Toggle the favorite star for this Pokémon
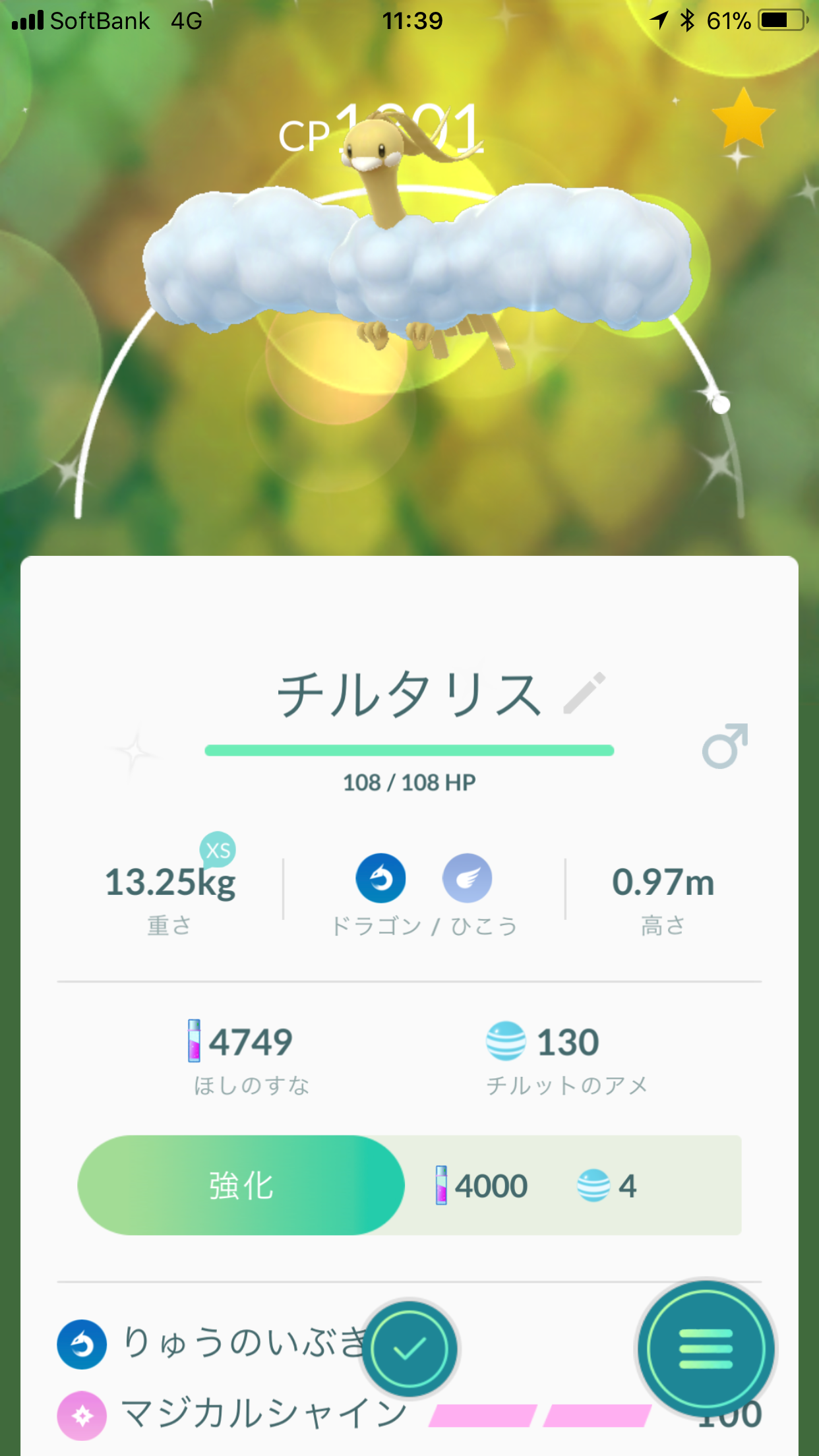Viewport: 819px width, 1456px height. pos(743,120)
